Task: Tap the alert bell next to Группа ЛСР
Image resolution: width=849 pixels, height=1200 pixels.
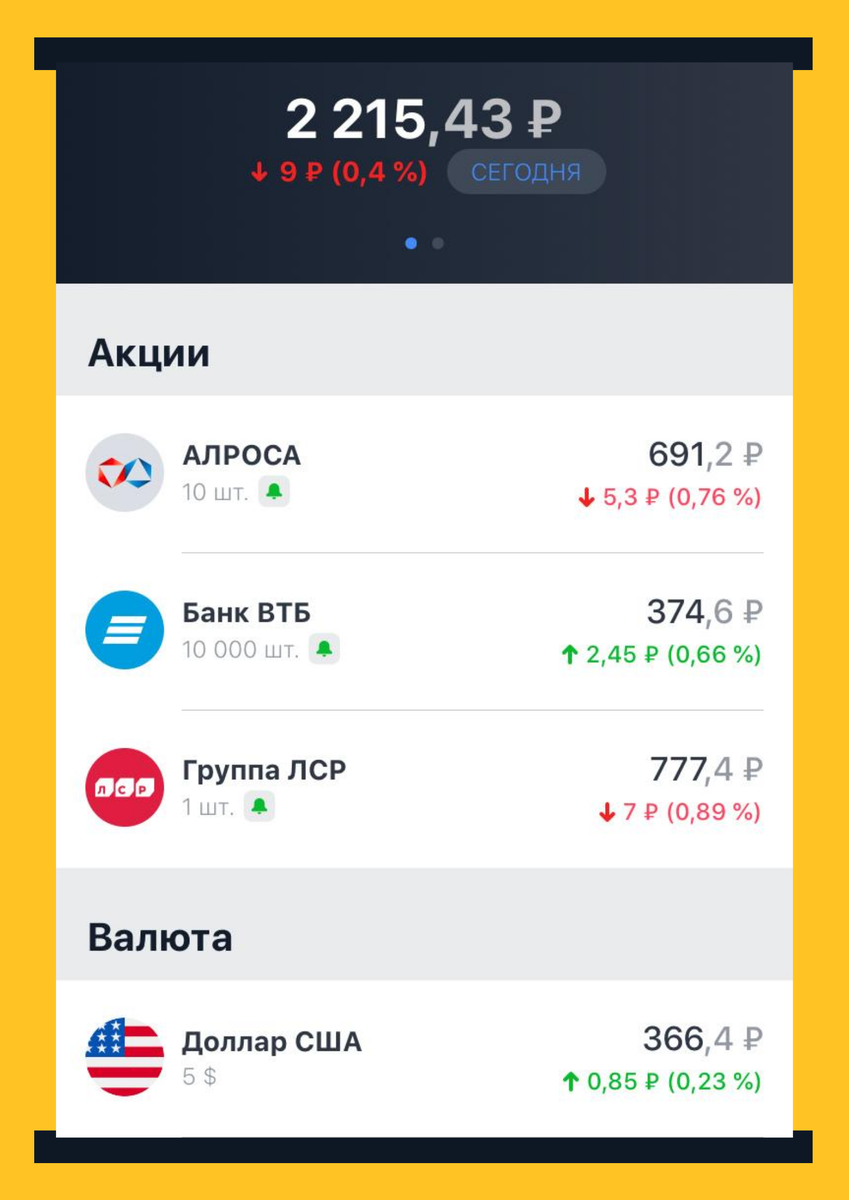Action: 260,807
